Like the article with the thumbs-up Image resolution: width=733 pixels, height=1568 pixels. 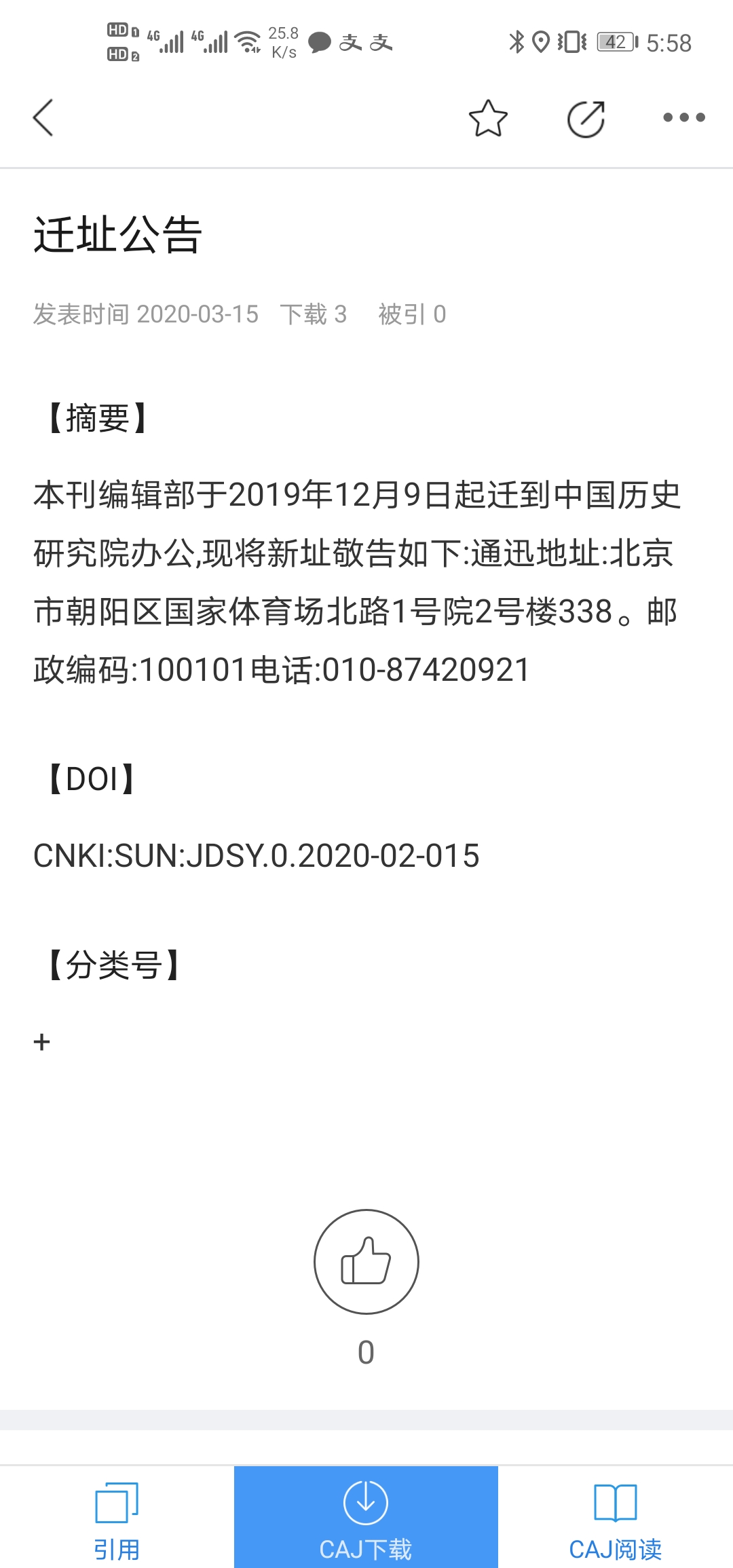(366, 1261)
